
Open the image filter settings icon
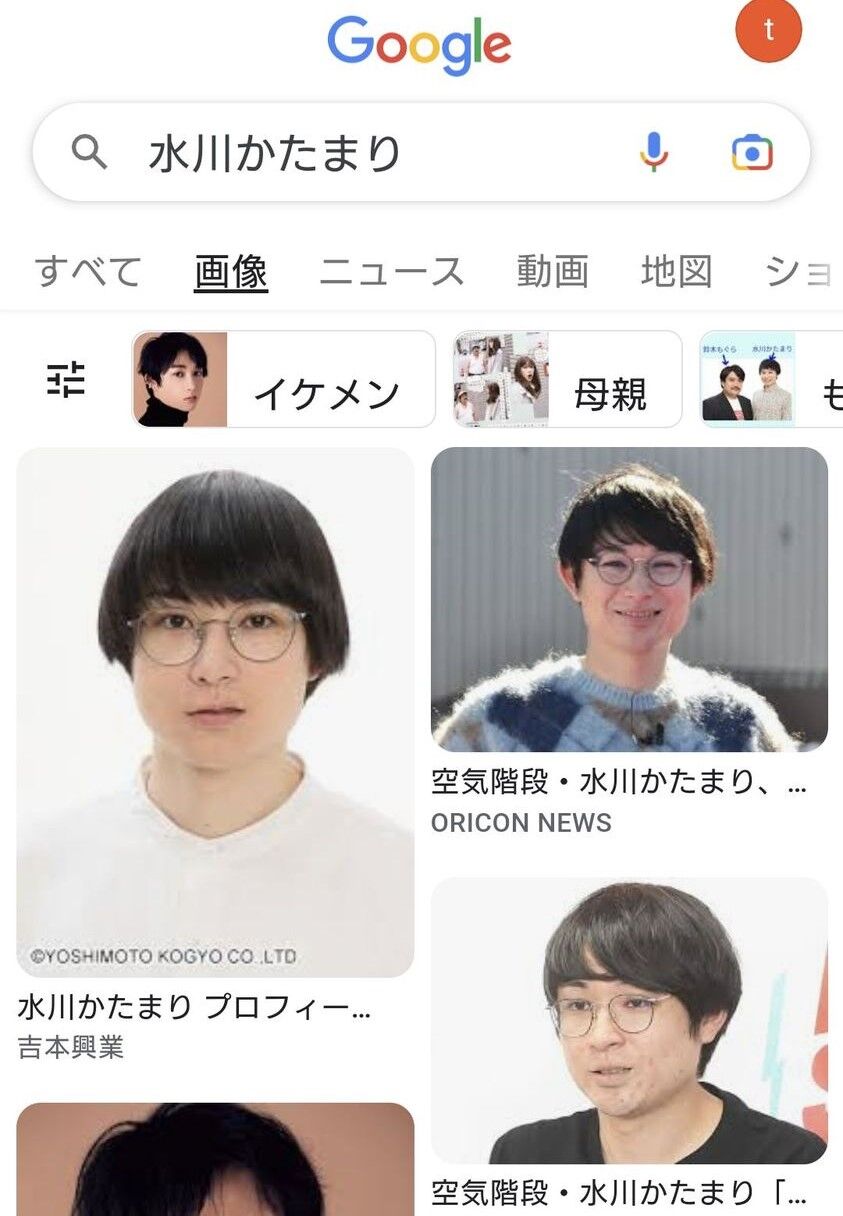click(x=67, y=379)
